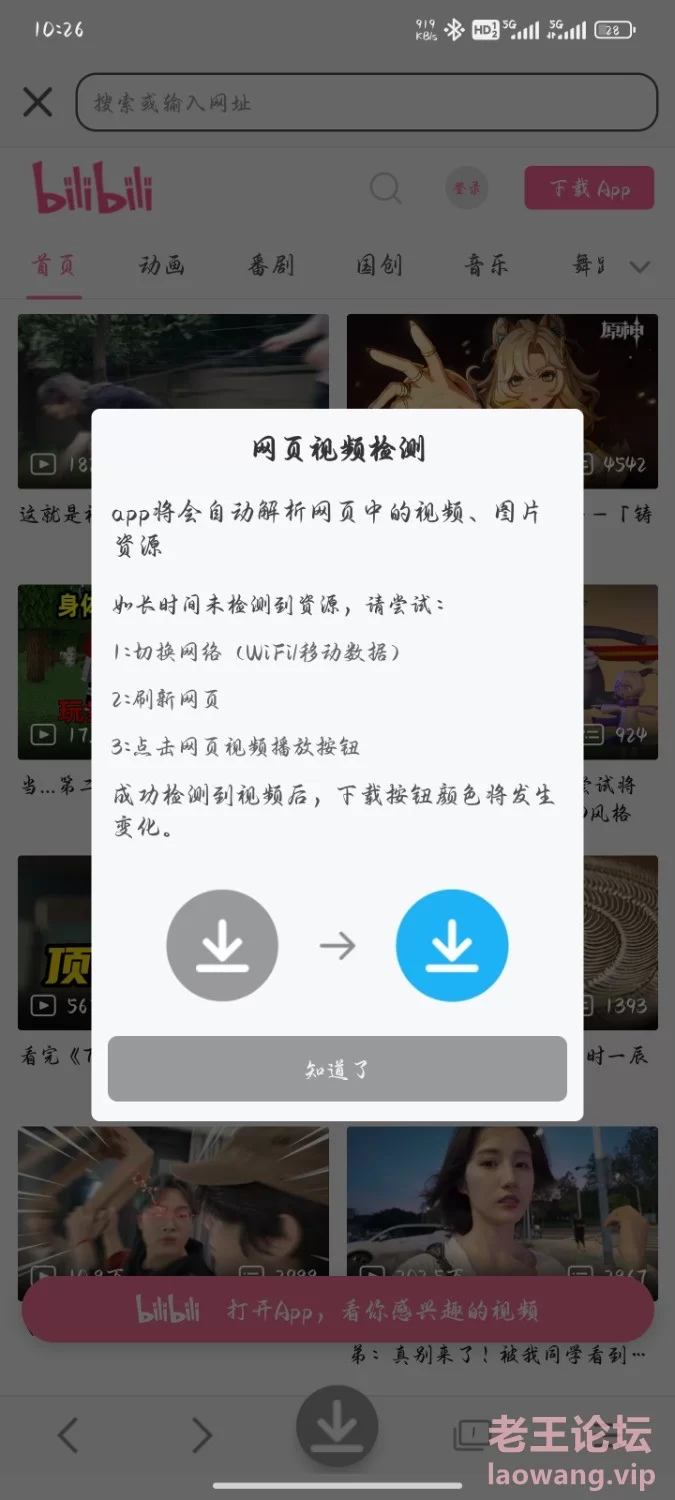Expand the category list chevron
Viewport: 675px width, 1500px height.
click(x=640, y=267)
